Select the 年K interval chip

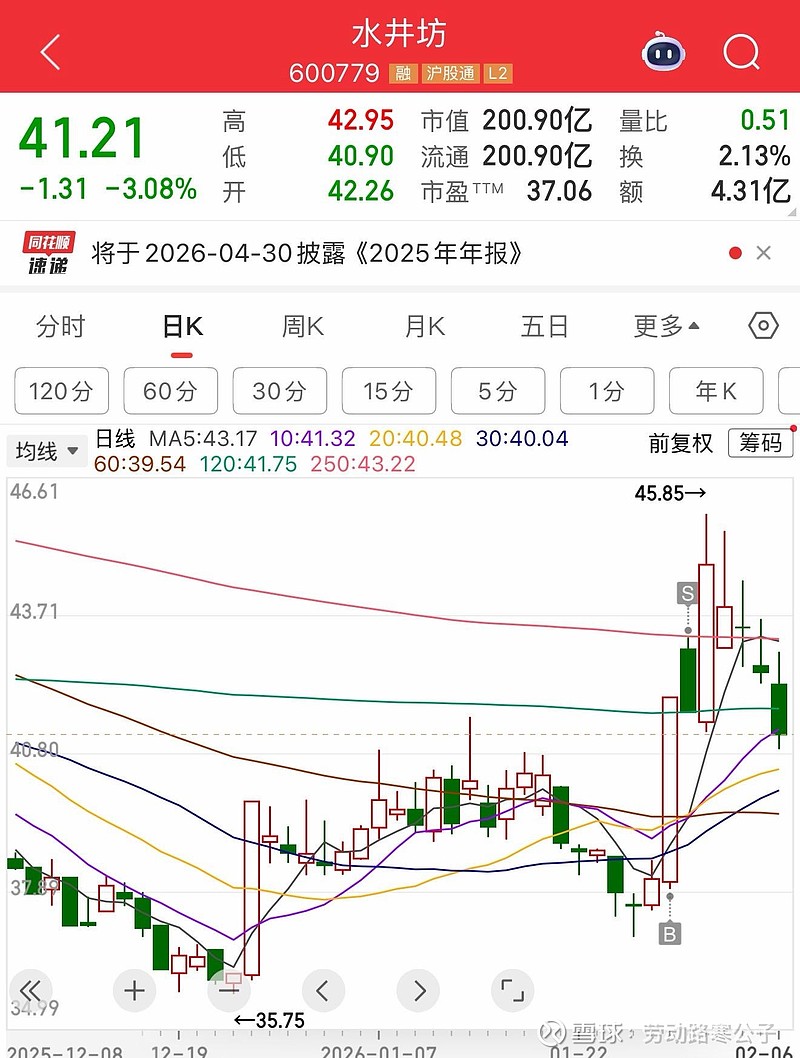716,391
